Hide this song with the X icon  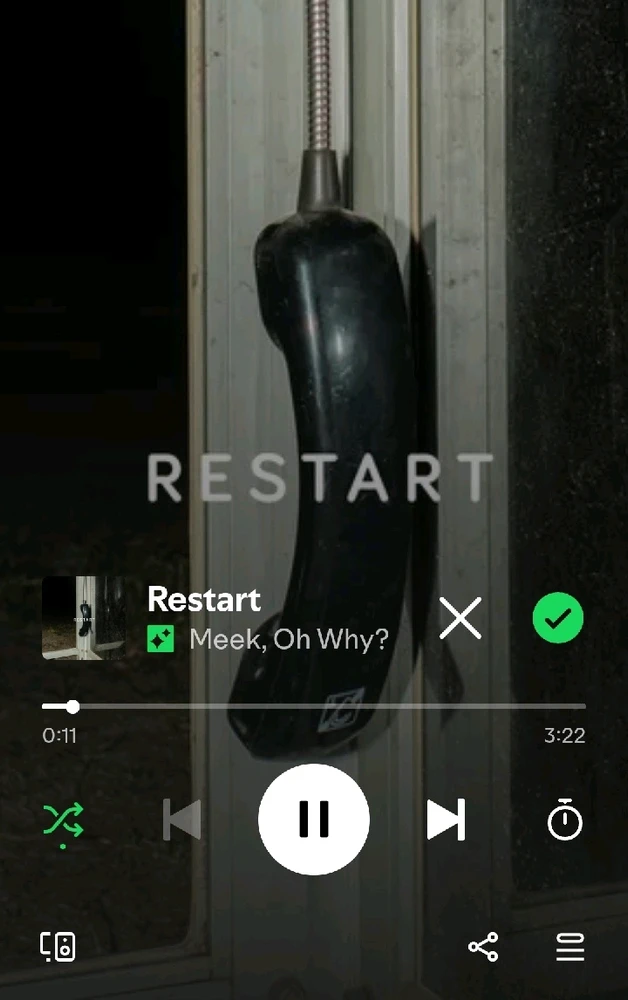pyautogui.click(x=460, y=618)
